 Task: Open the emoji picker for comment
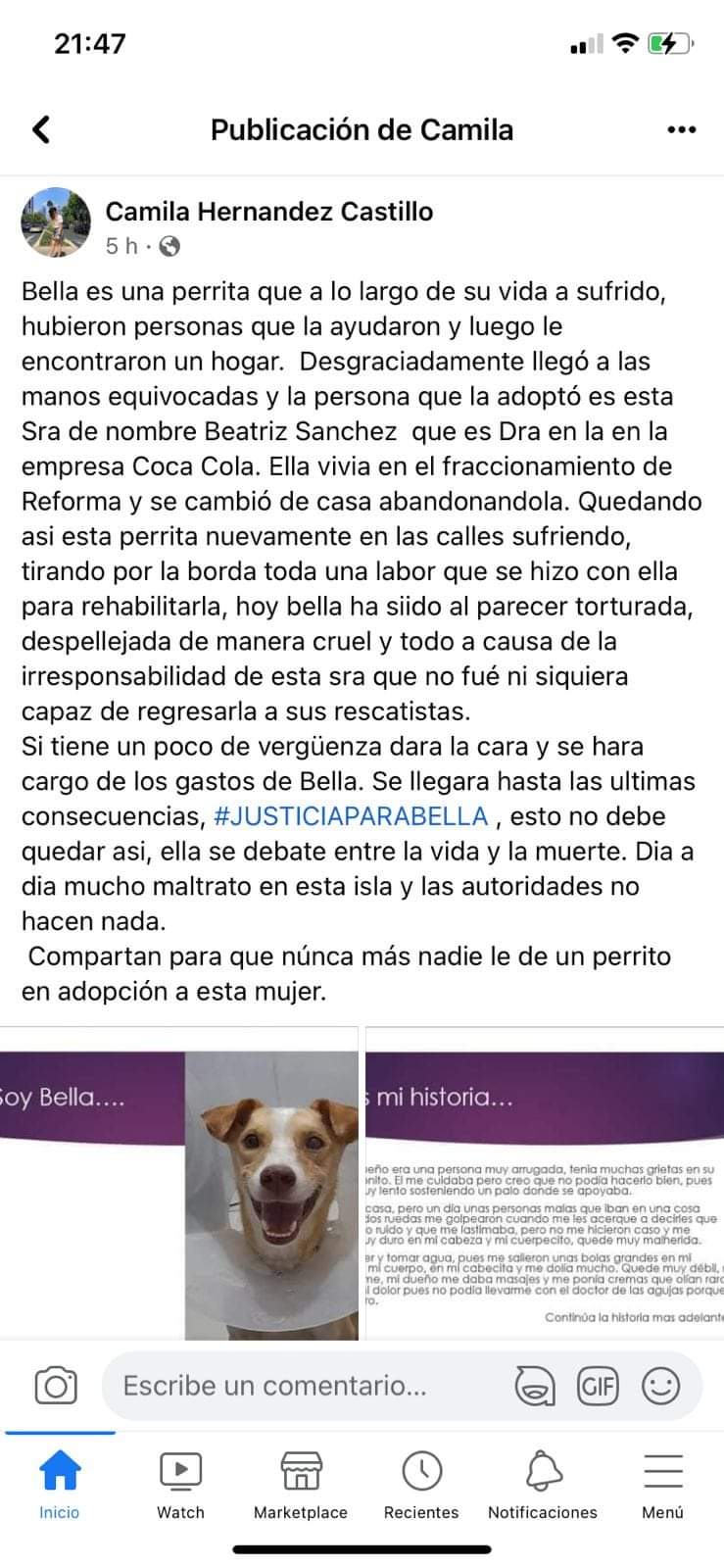pos(660,1386)
